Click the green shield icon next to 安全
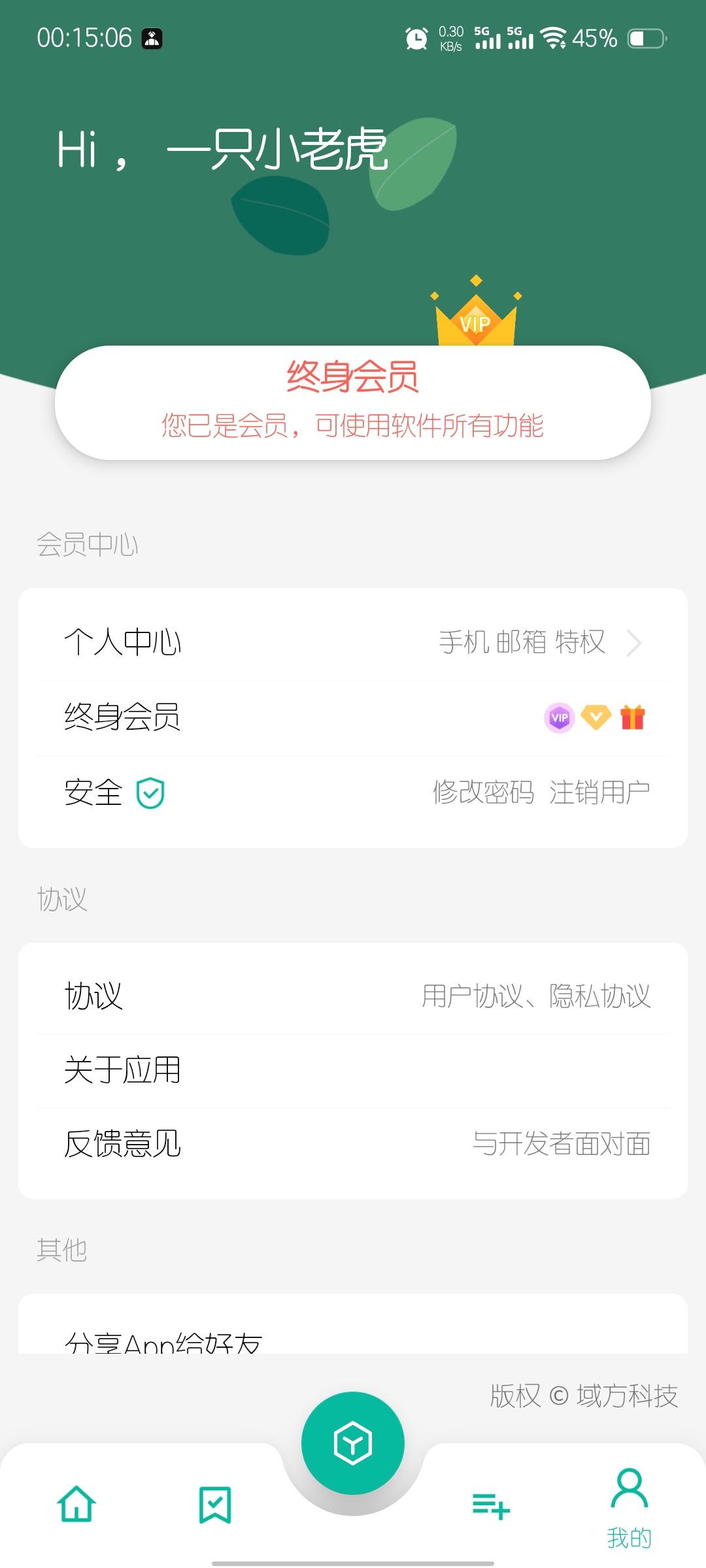The width and height of the screenshot is (706, 1568). (x=150, y=792)
